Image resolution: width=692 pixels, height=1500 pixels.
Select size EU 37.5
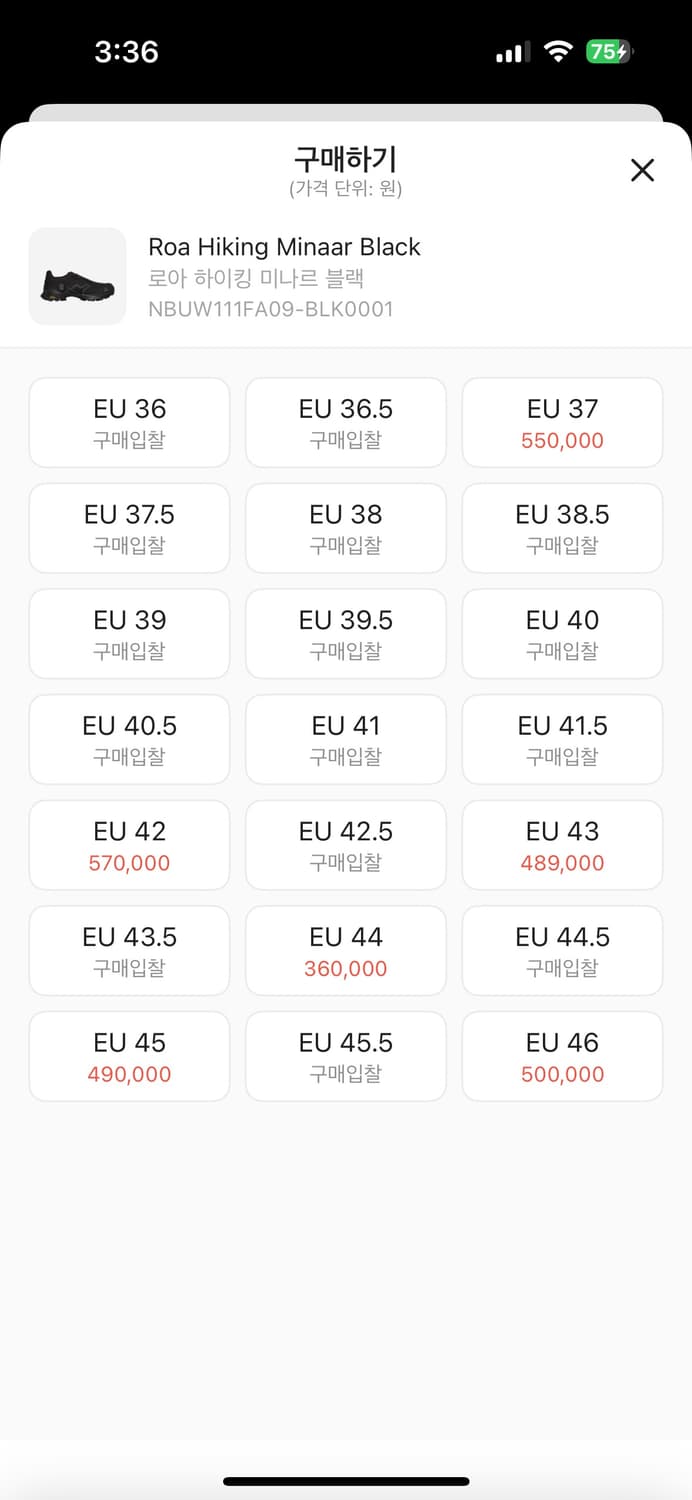[x=129, y=529]
